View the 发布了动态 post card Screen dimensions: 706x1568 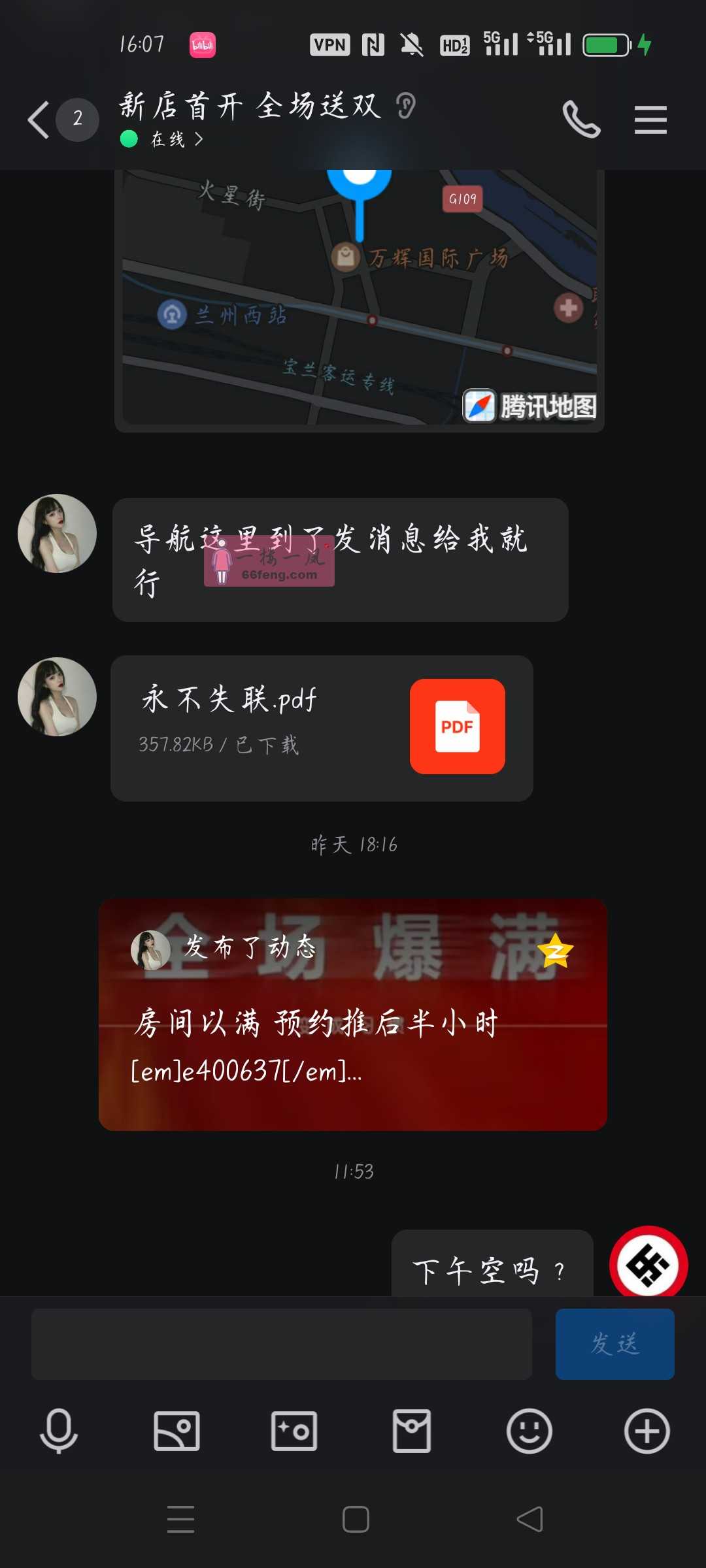[352, 1014]
